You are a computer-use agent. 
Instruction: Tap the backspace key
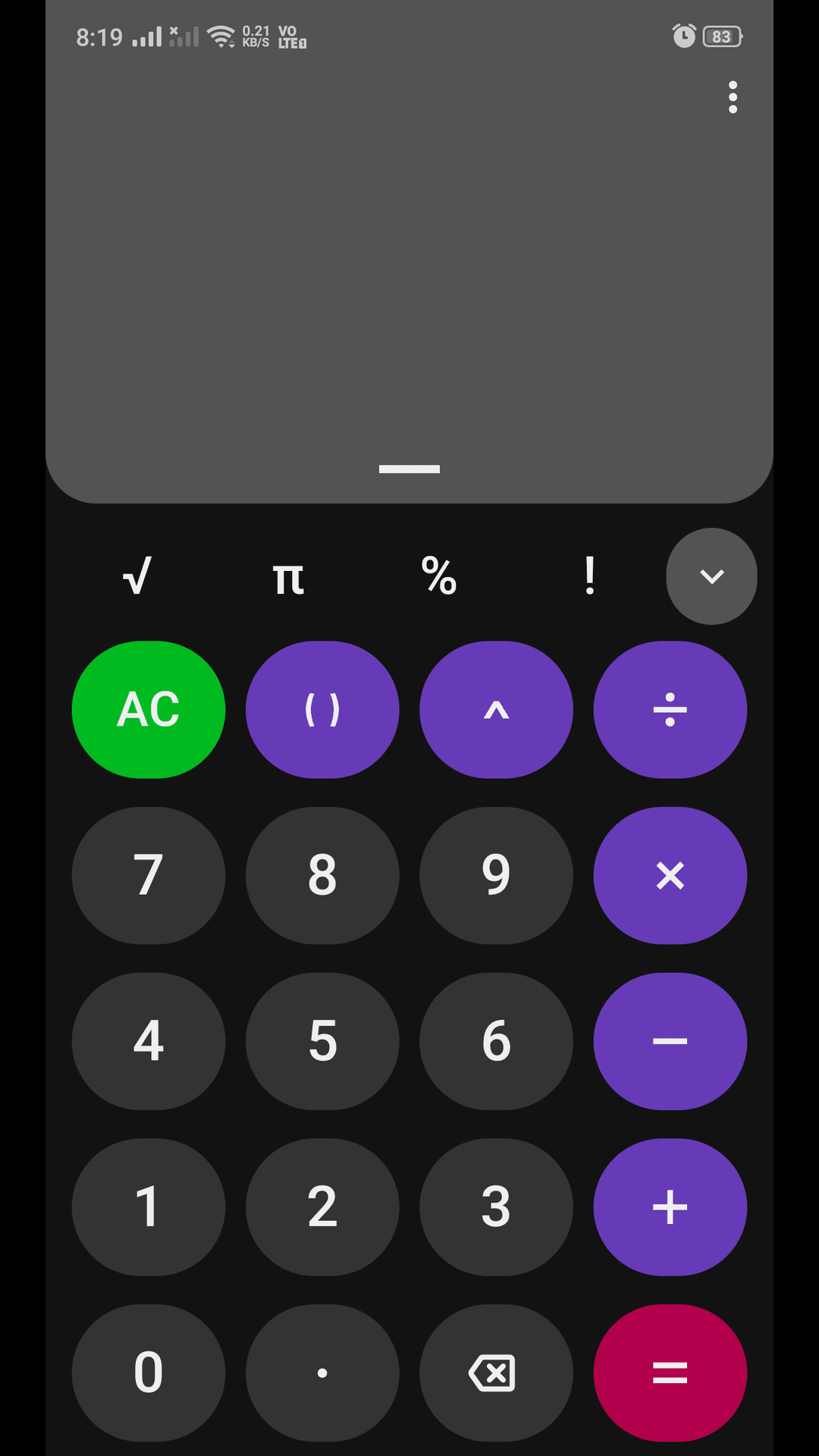click(496, 1371)
